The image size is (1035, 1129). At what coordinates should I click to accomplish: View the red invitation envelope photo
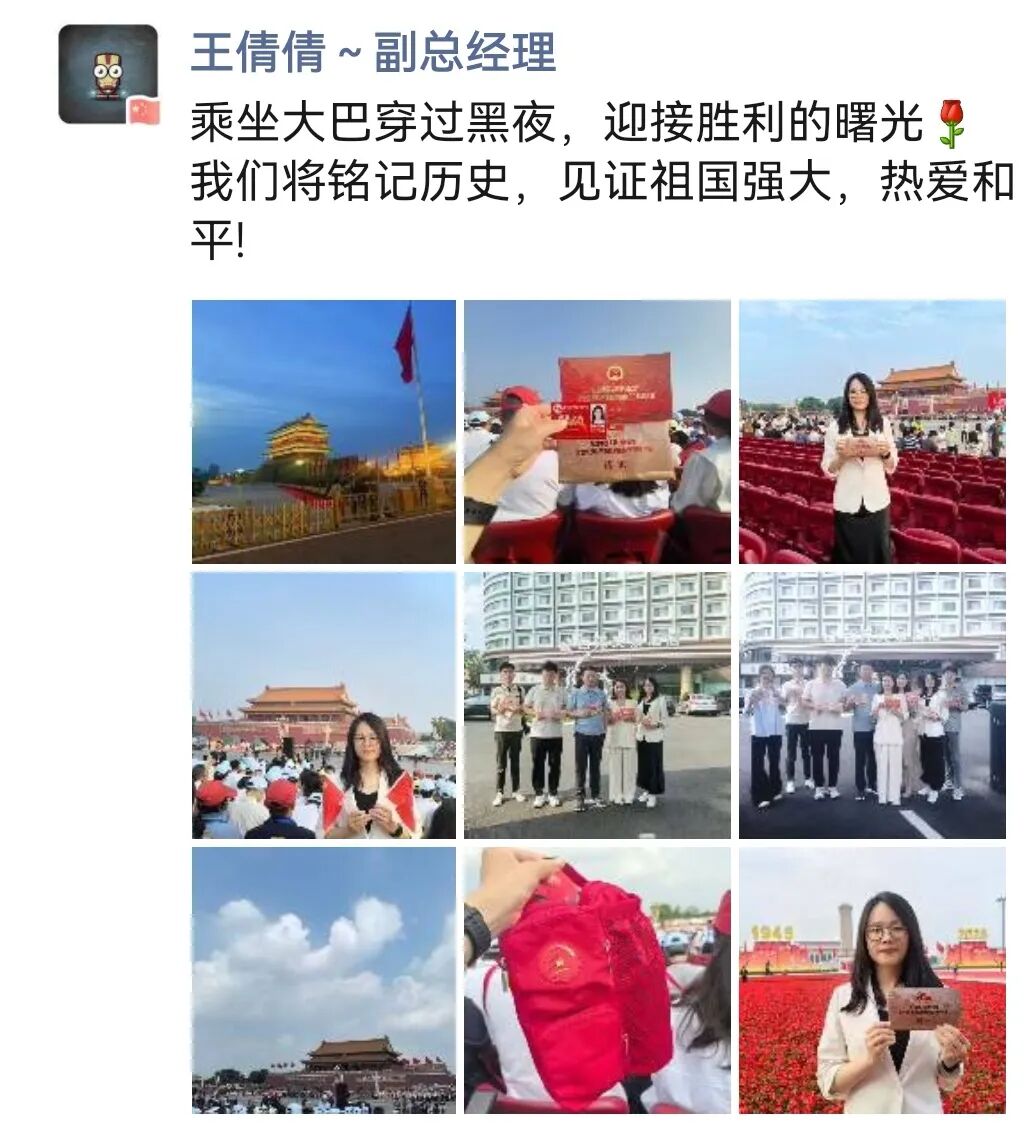[x=597, y=431]
